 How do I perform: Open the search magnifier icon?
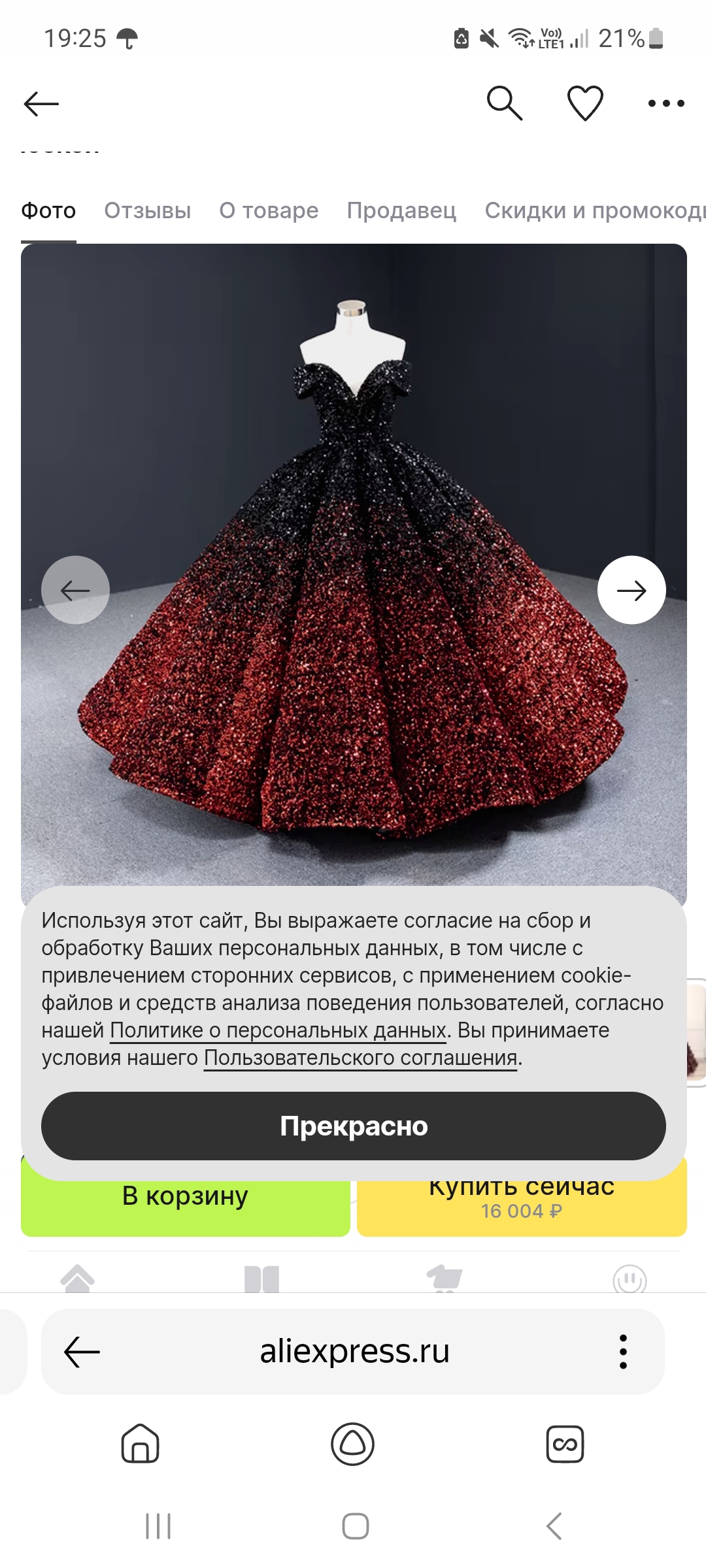coord(505,103)
